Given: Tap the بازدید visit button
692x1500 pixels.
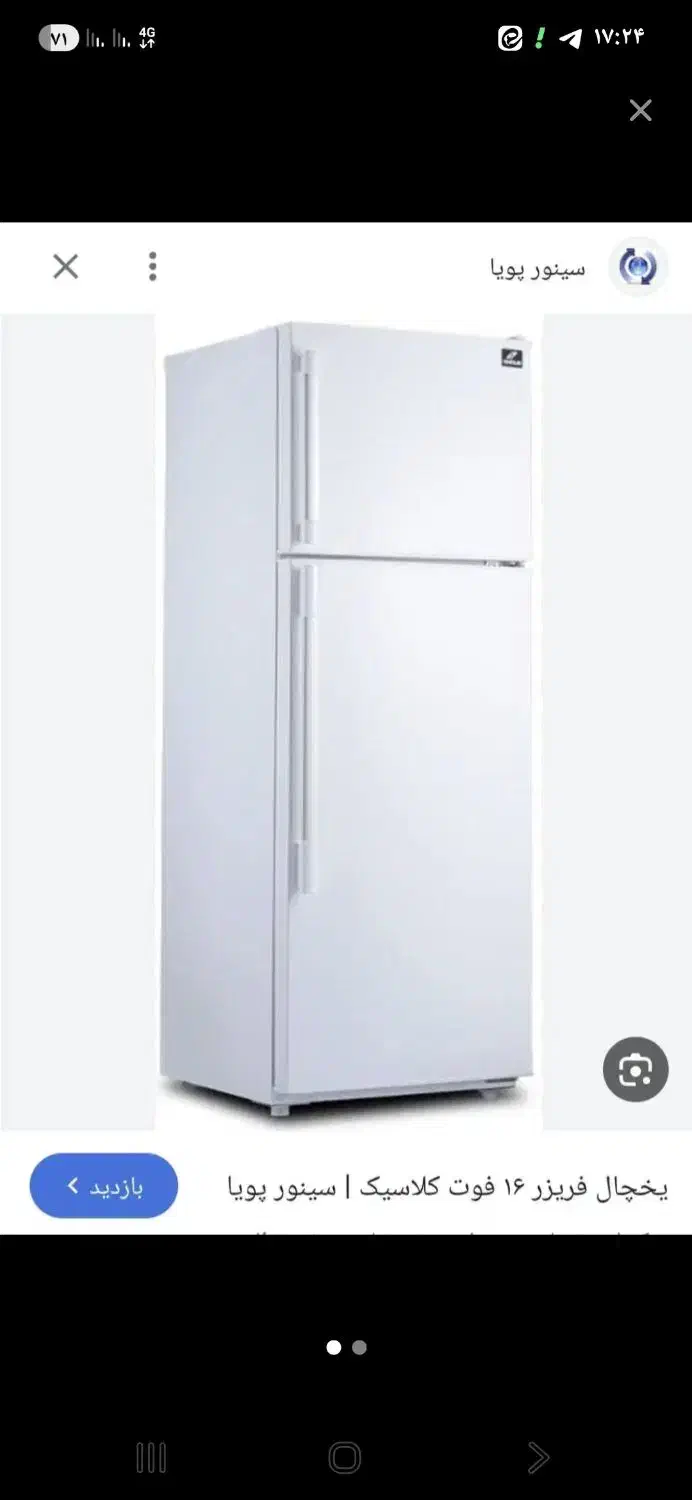Looking at the screenshot, I should tap(104, 1186).
